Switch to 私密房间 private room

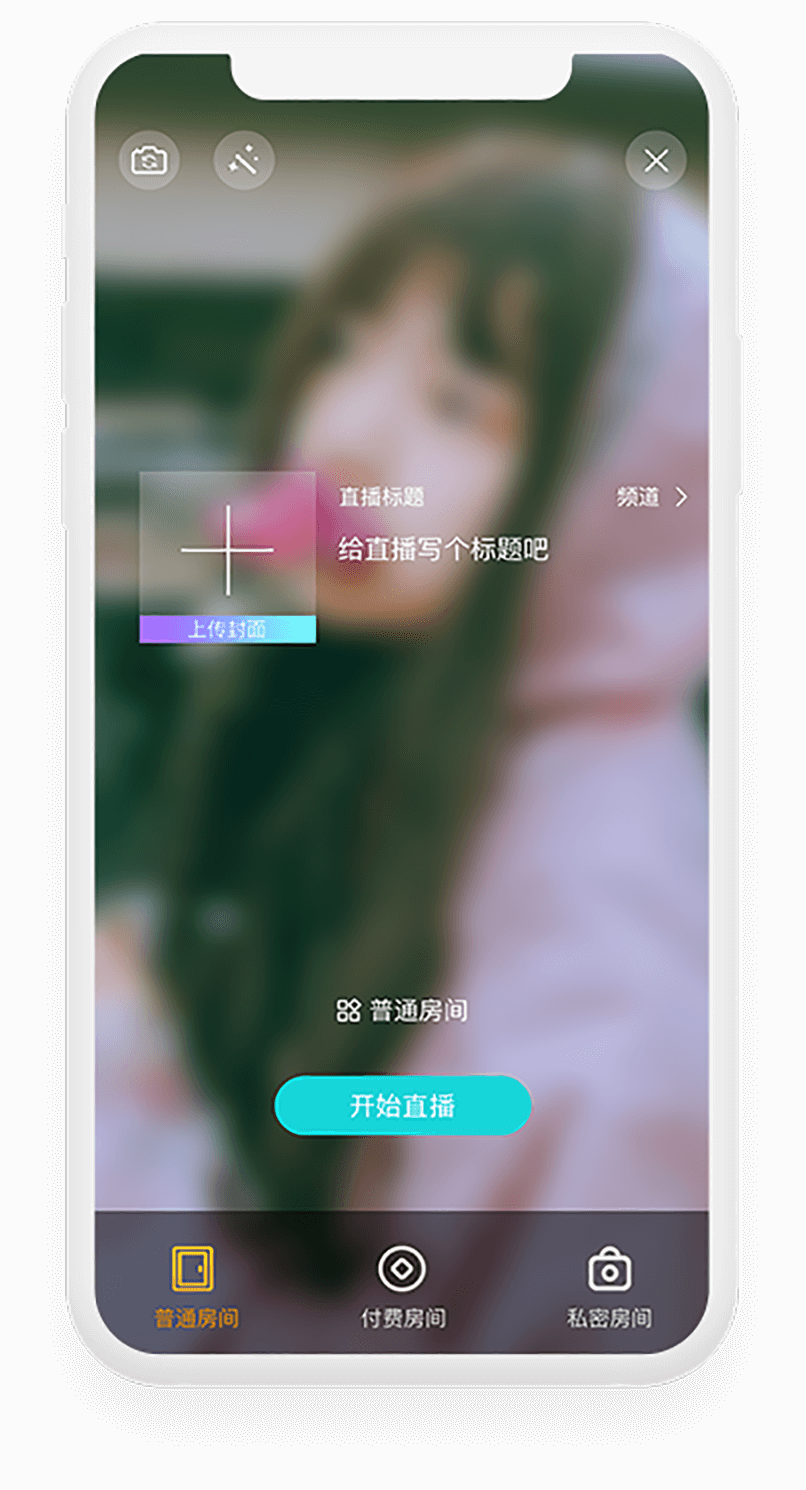click(x=609, y=1286)
